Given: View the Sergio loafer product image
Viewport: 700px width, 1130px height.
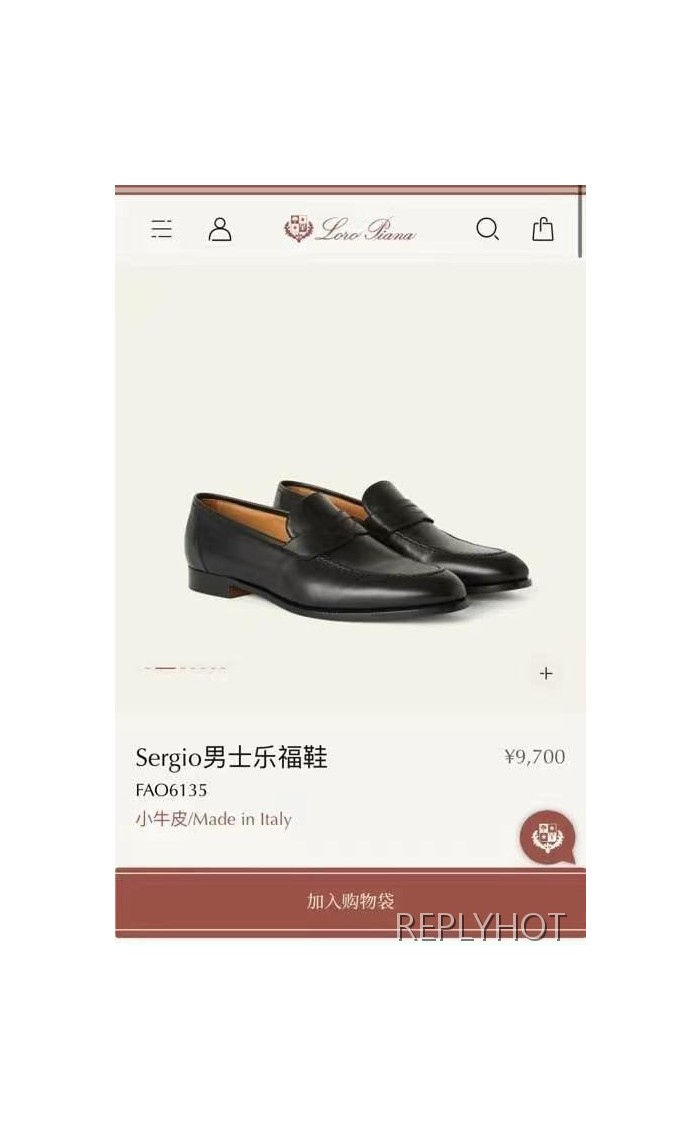Looking at the screenshot, I should pyautogui.click(x=355, y=545).
